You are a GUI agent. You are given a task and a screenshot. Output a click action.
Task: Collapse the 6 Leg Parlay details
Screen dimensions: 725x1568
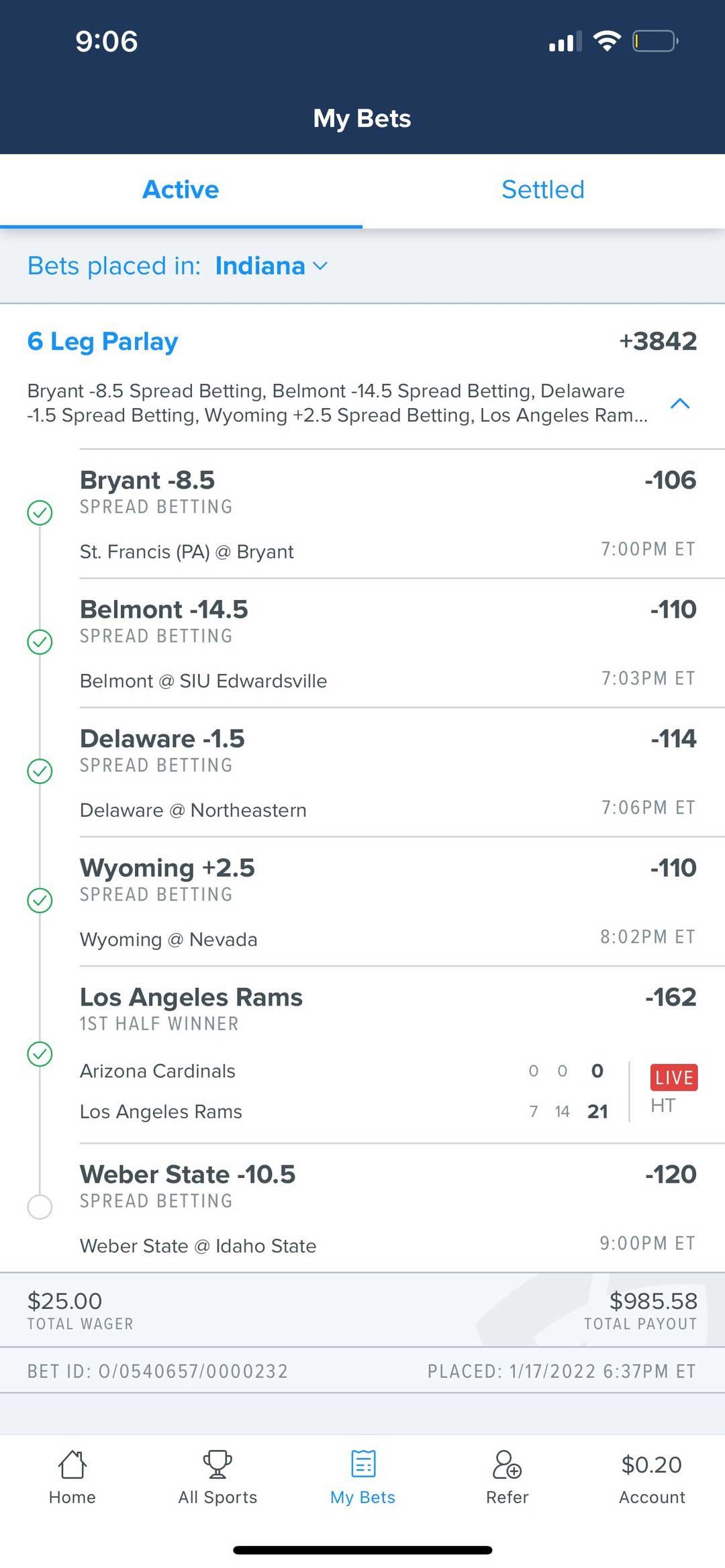[x=680, y=403]
